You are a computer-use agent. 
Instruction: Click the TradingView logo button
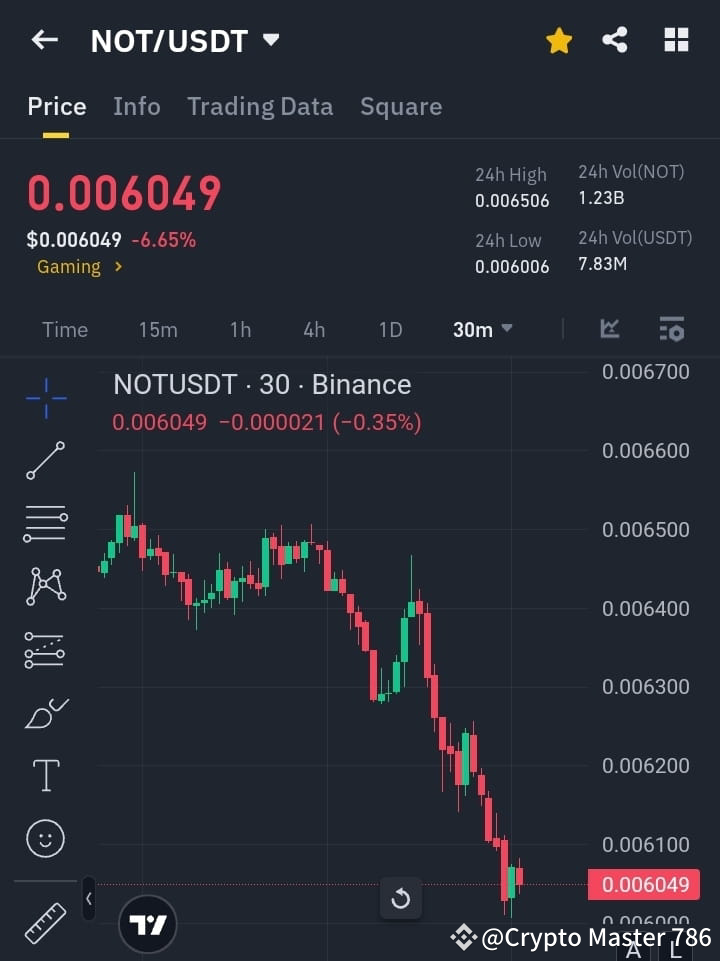point(148,922)
